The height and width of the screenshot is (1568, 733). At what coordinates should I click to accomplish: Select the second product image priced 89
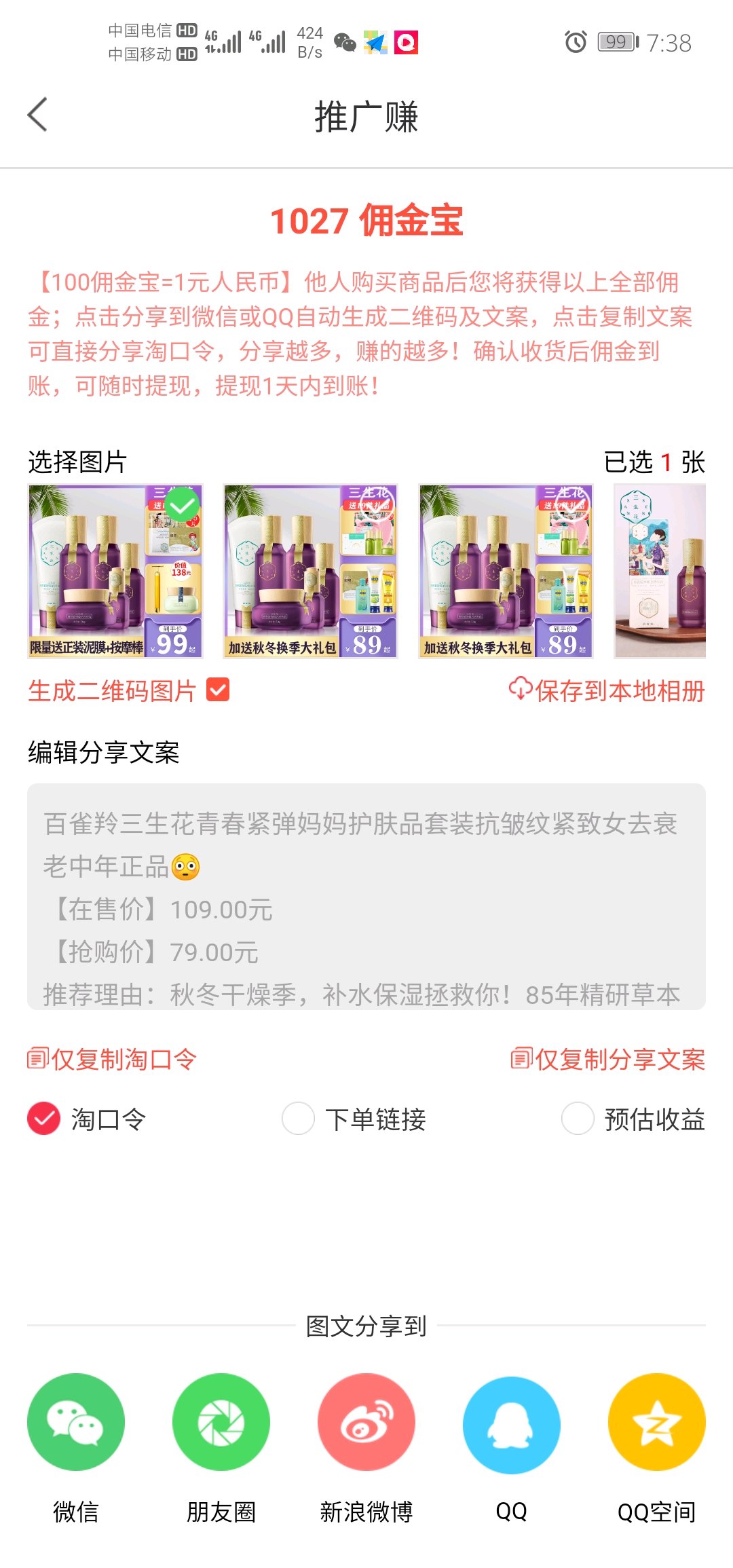point(310,572)
